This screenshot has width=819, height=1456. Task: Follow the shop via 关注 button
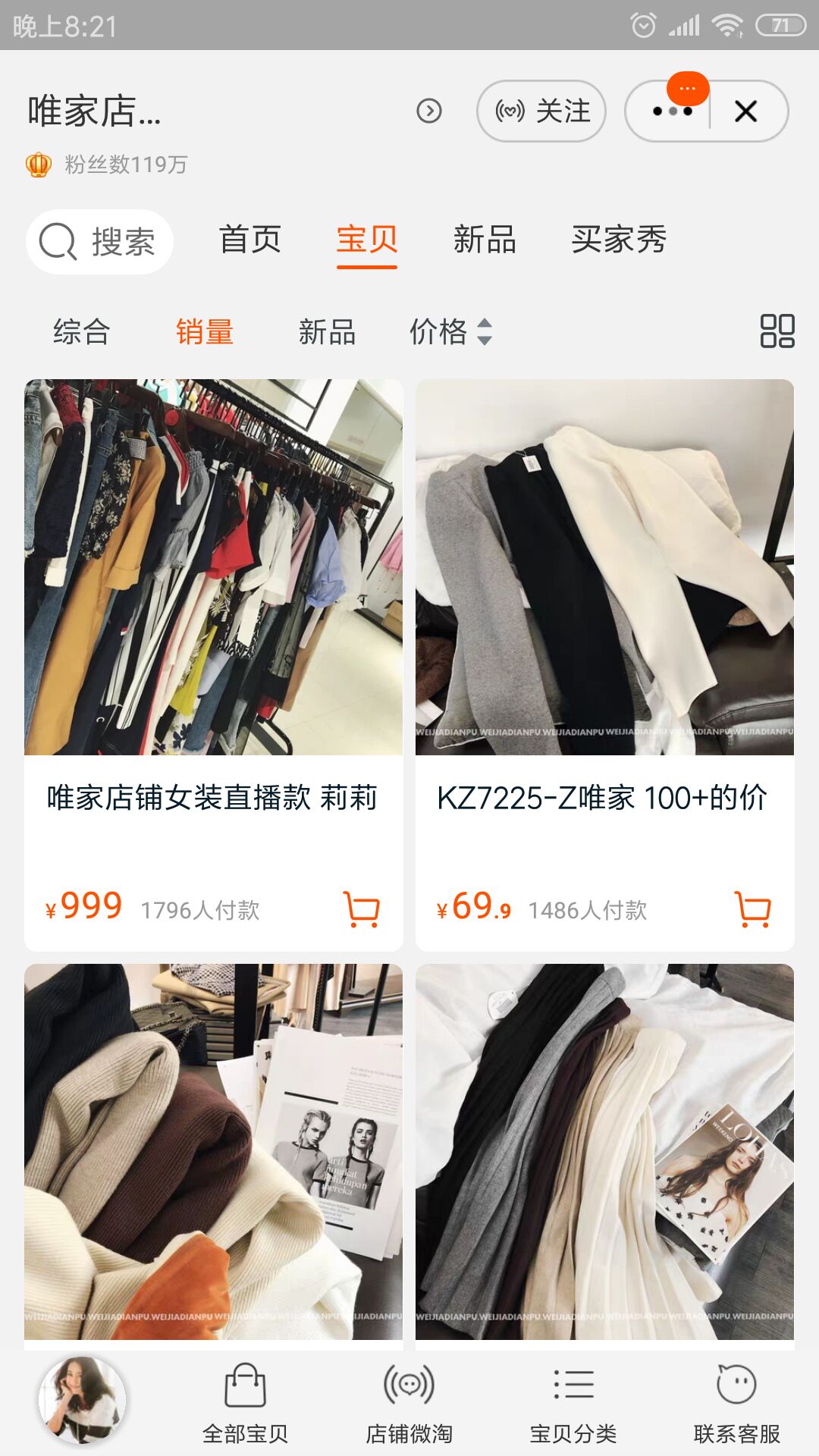tap(541, 111)
